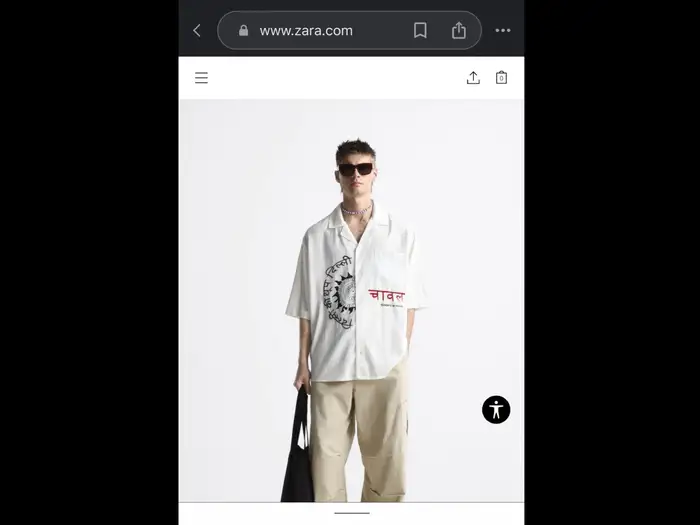
Task: Open Zara hamburger menu
Action: (x=201, y=78)
